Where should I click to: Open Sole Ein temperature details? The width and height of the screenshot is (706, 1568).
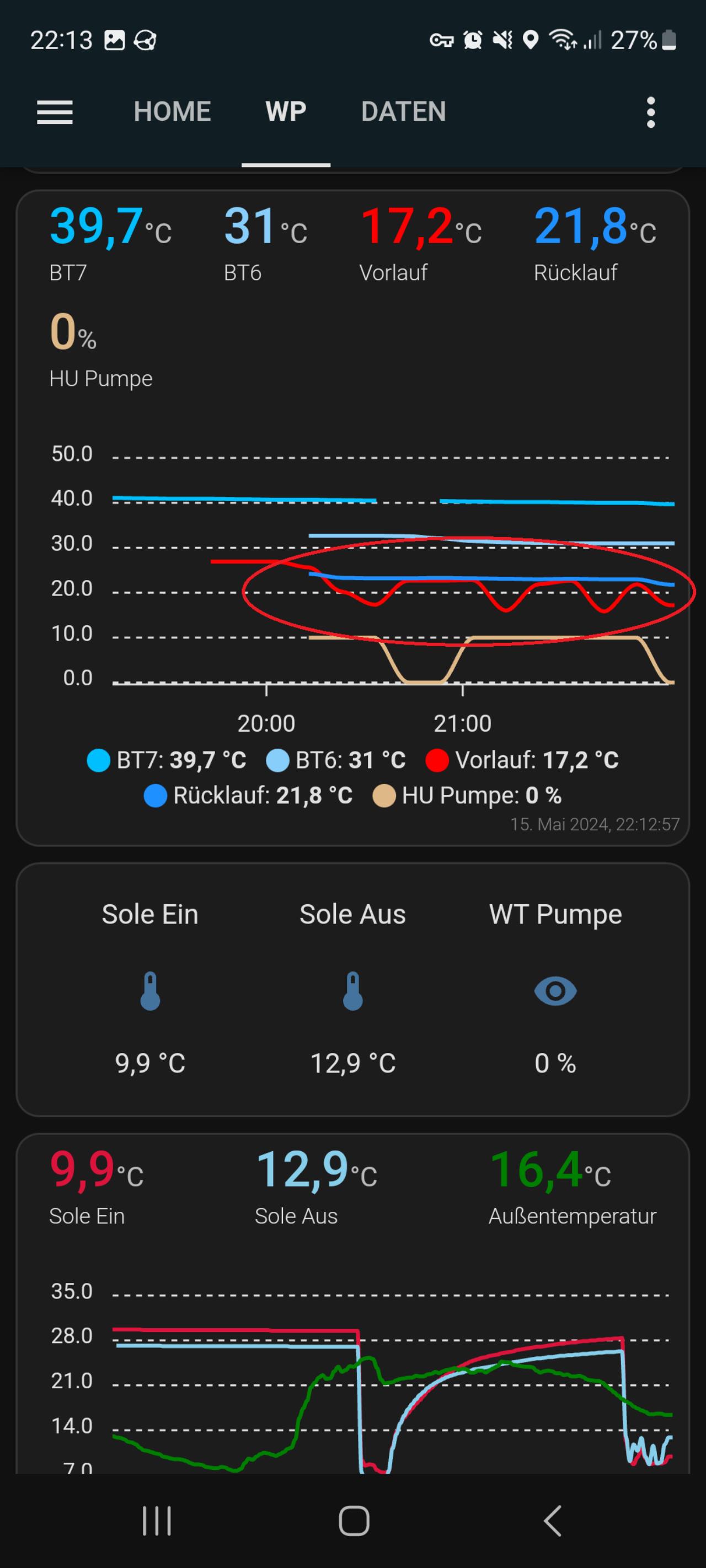[150, 989]
